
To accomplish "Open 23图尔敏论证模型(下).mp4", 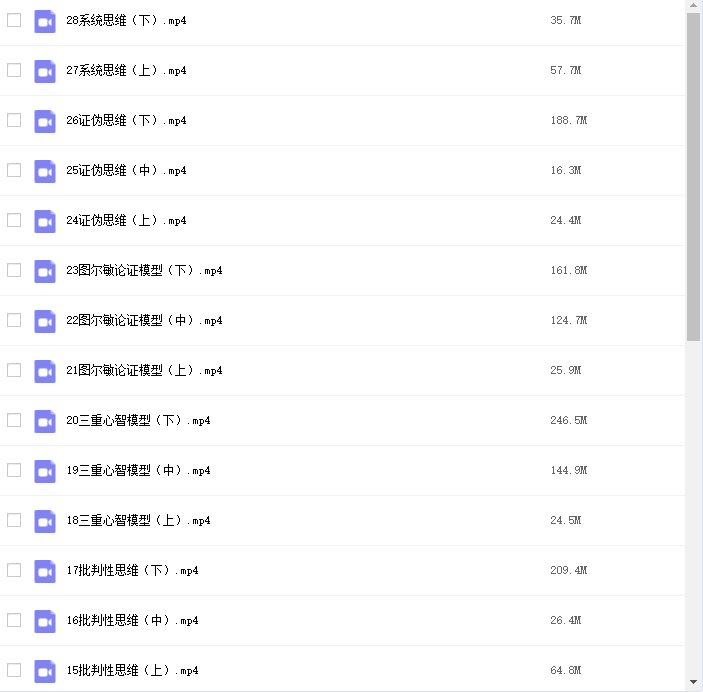I will pos(144,271).
